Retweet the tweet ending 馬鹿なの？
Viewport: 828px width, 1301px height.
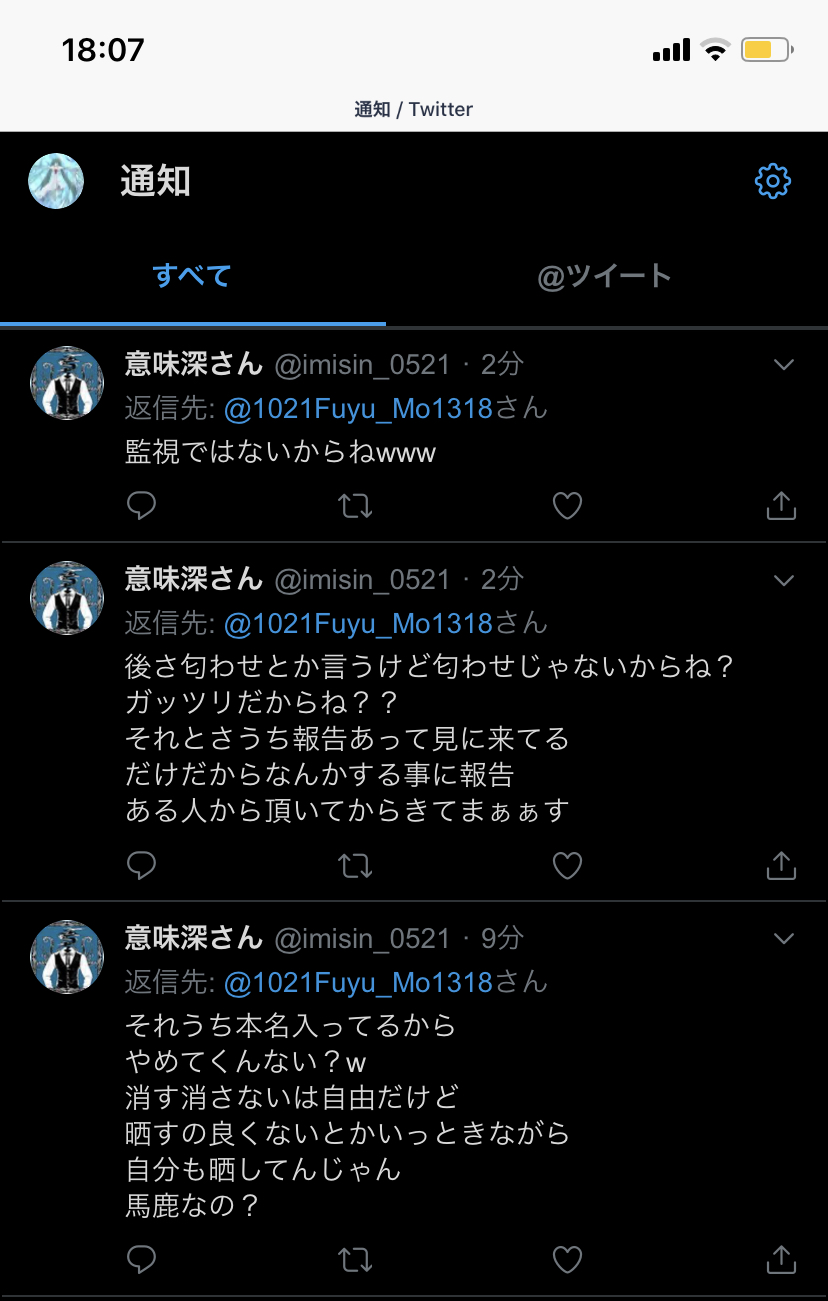click(355, 1259)
